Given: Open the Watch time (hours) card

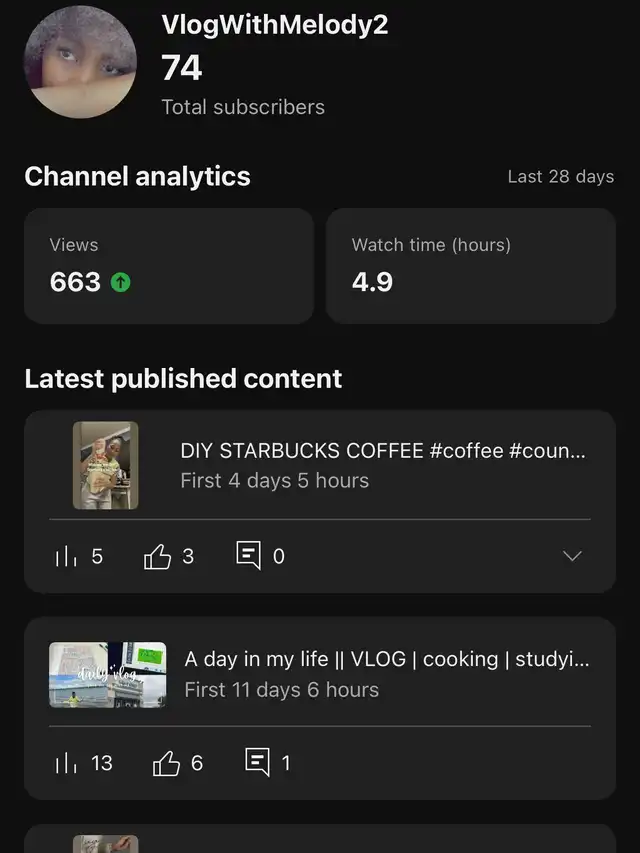Looking at the screenshot, I should tap(470, 266).
